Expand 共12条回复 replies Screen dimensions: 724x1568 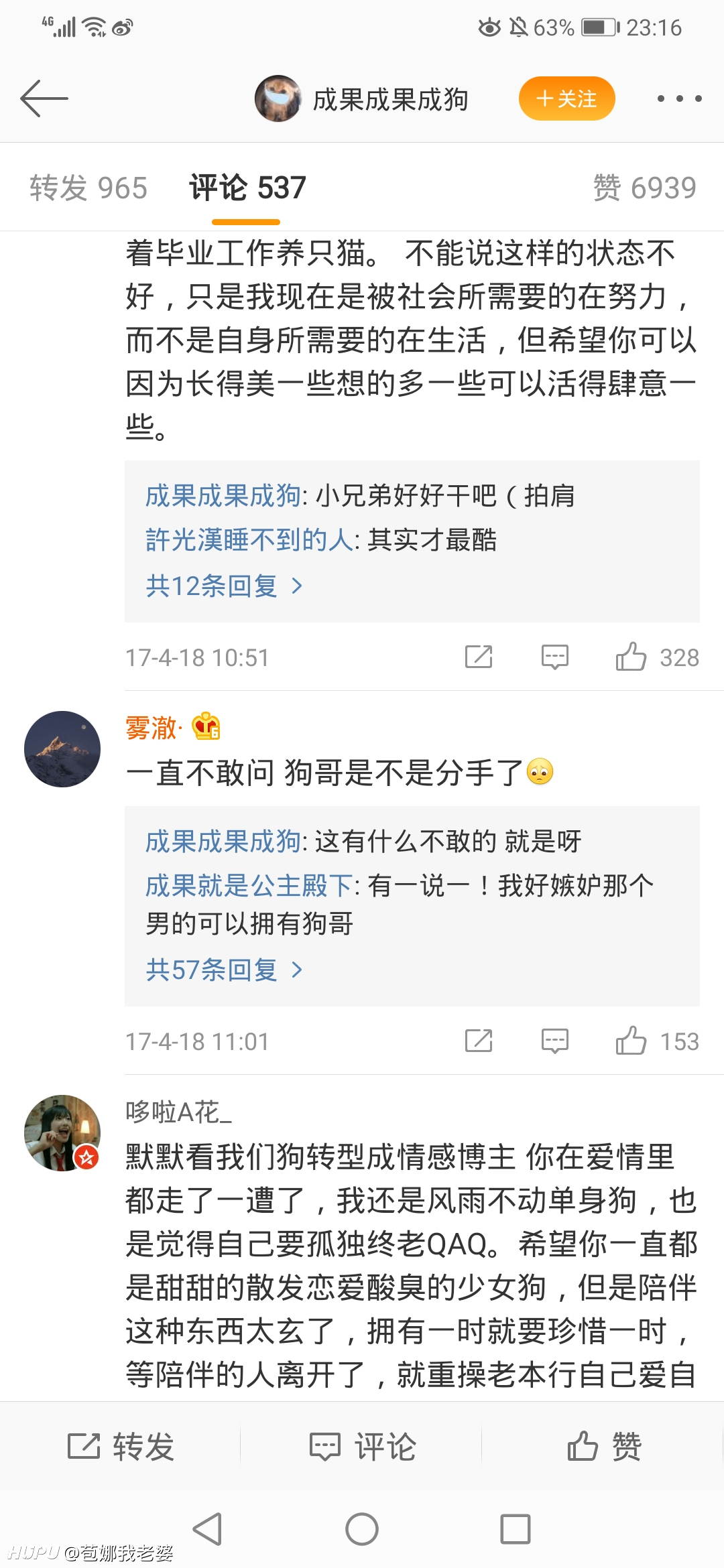(x=224, y=586)
